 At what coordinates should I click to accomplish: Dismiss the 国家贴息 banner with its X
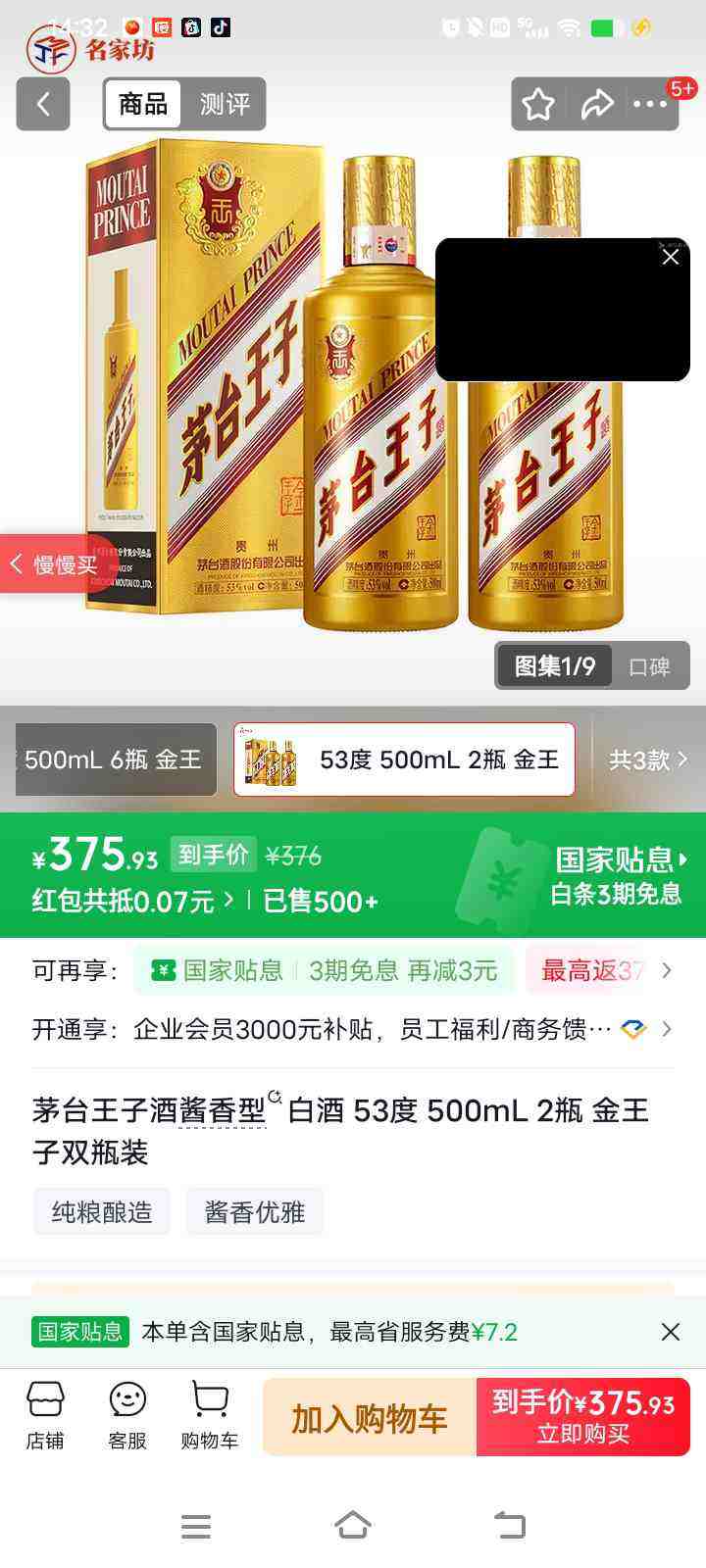click(671, 1331)
